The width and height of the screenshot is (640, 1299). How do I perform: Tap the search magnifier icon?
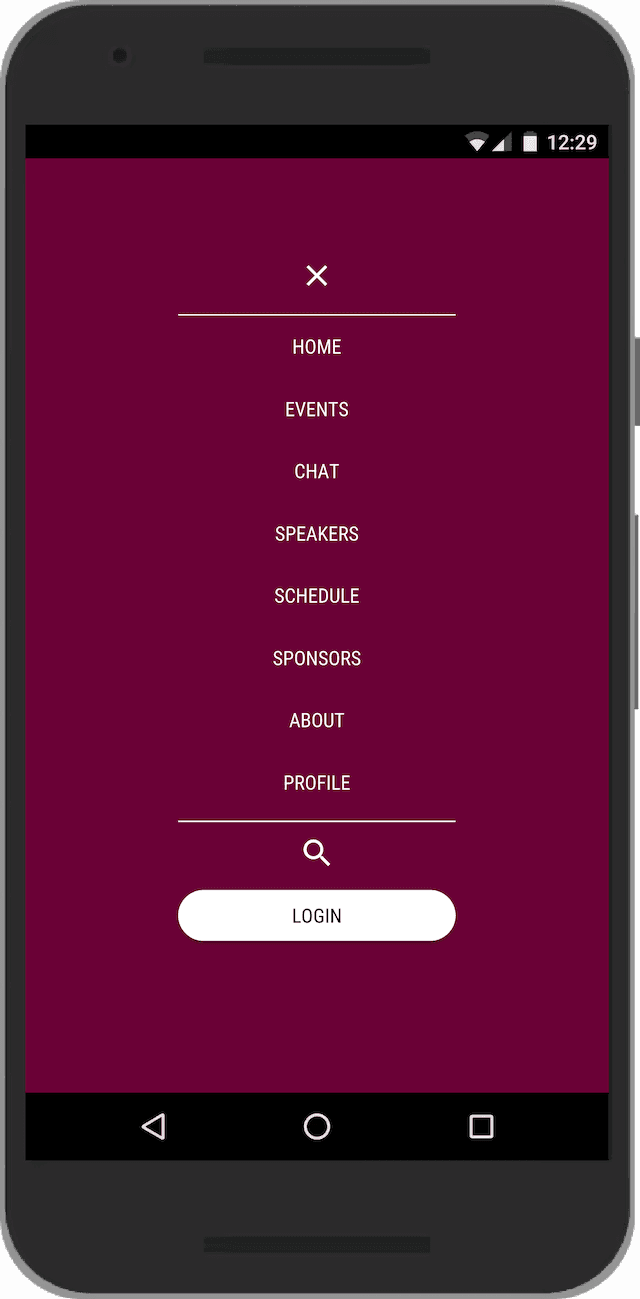pyautogui.click(x=317, y=853)
